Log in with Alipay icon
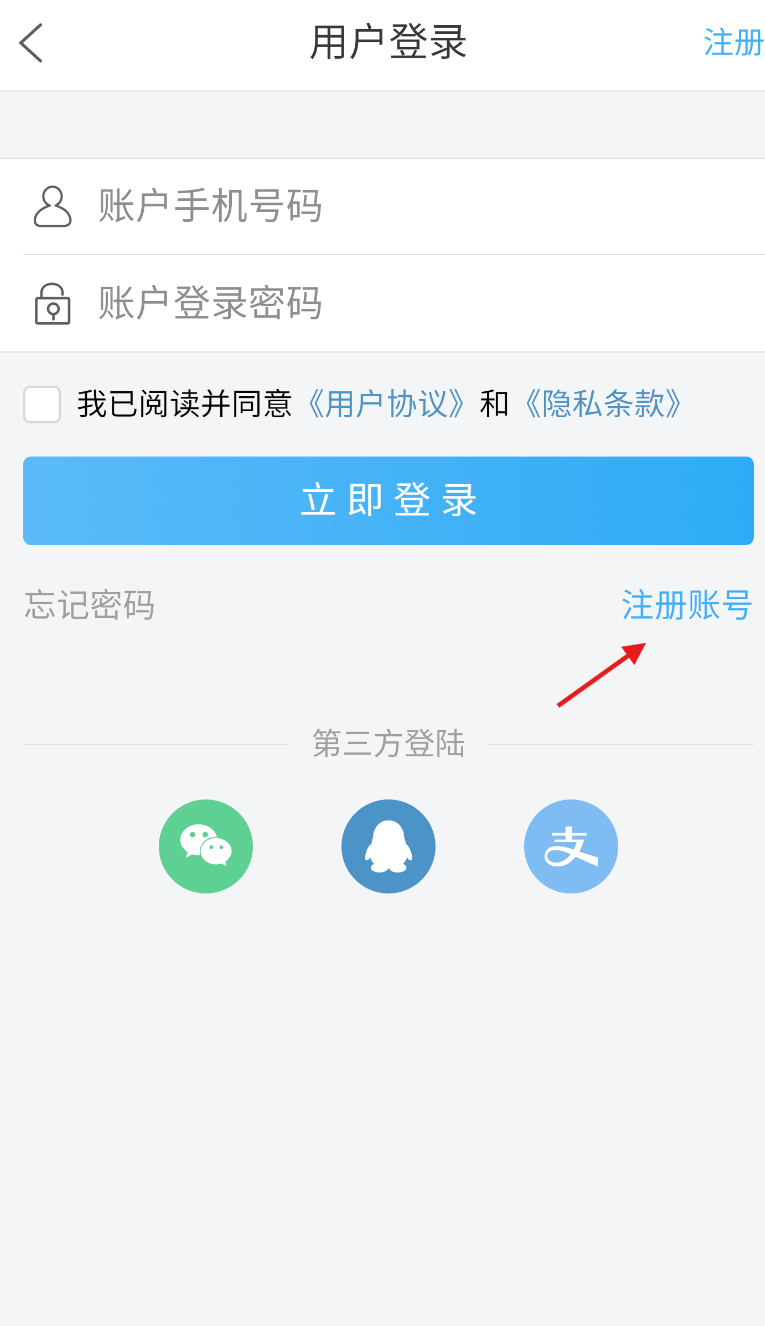 [x=571, y=846]
